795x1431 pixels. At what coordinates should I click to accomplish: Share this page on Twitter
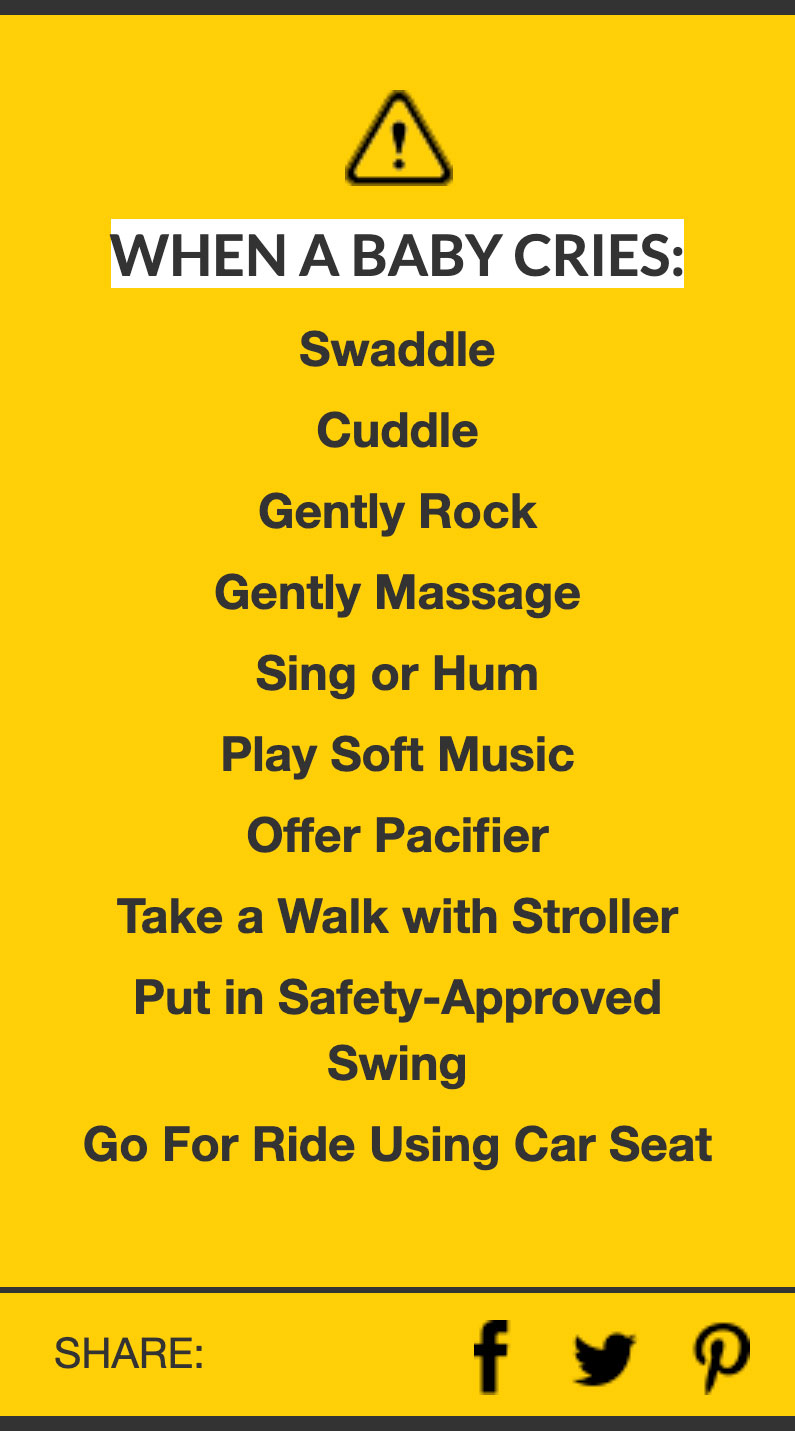[605, 1359]
